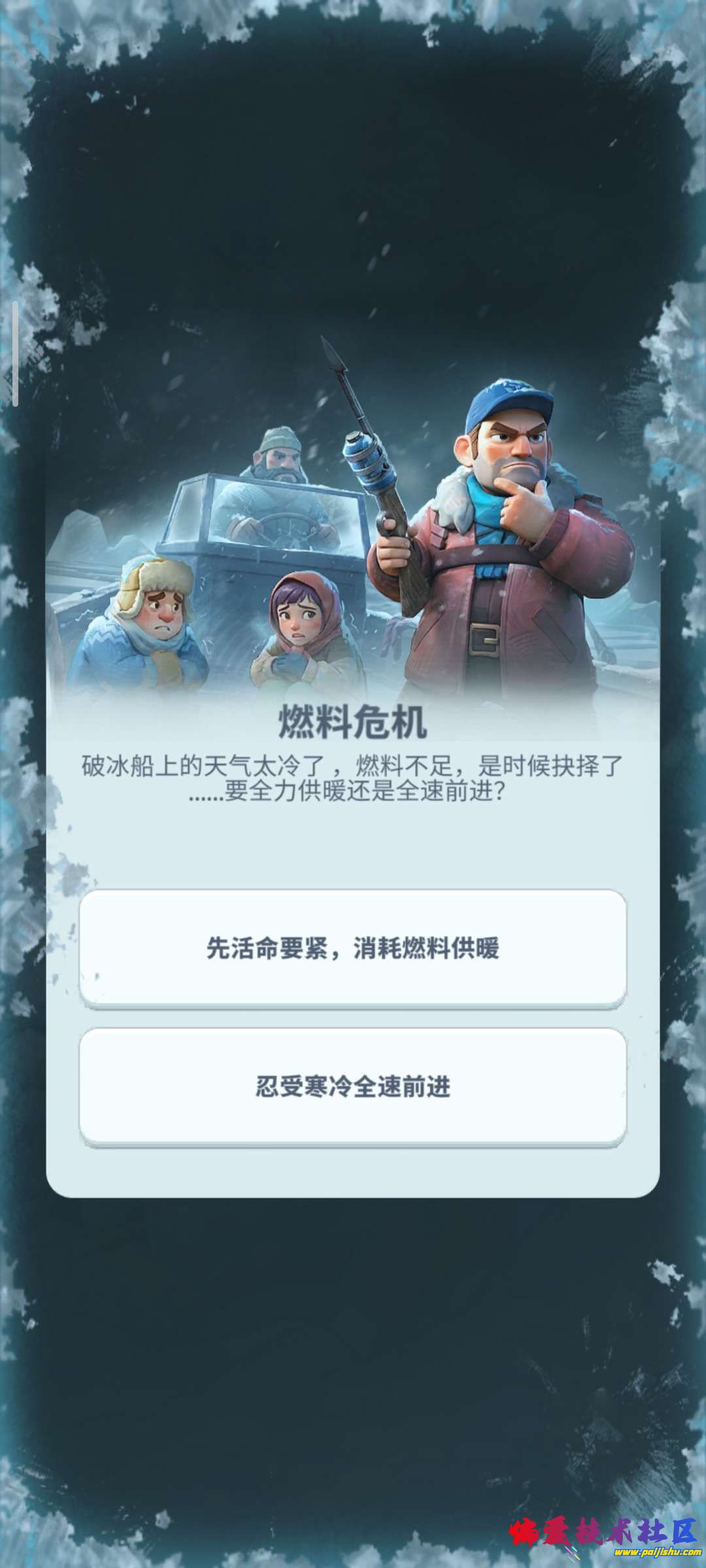Screen dimensions: 706x1568
Task: Select 忍受寒冷全速前进 option
Action: [x=353, y=1086]
